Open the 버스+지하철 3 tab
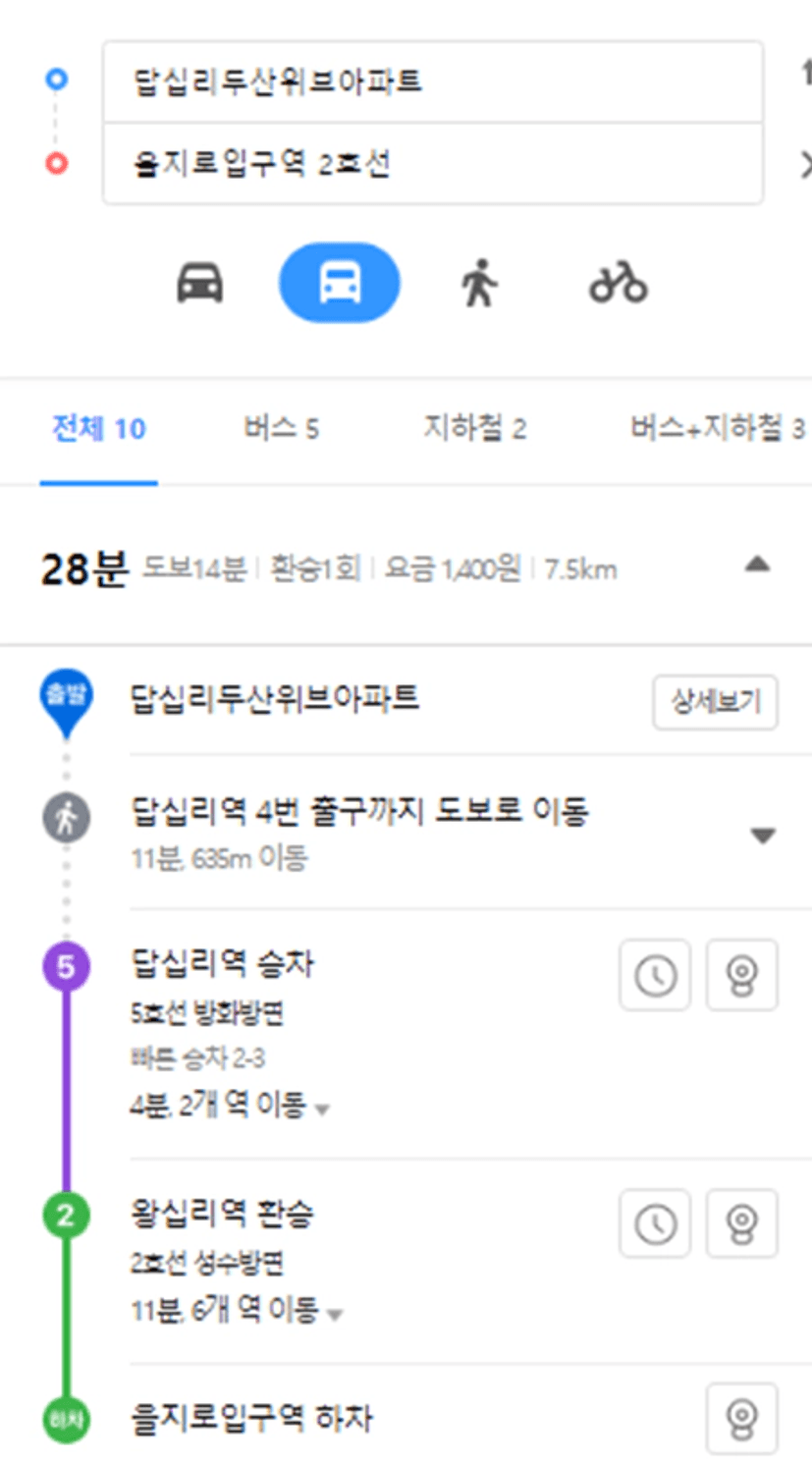 pos(718,428)
